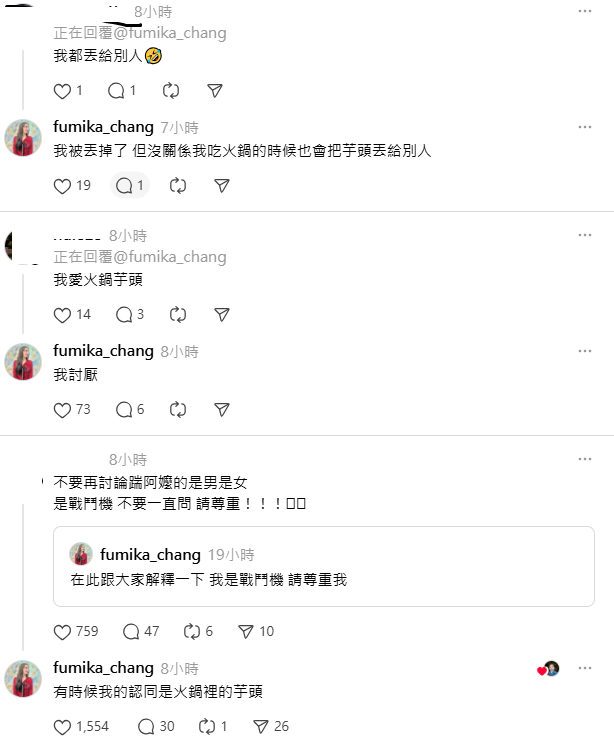
Task: Like the 火鍋裡的芋頭 post
Action: coord(62,726)
